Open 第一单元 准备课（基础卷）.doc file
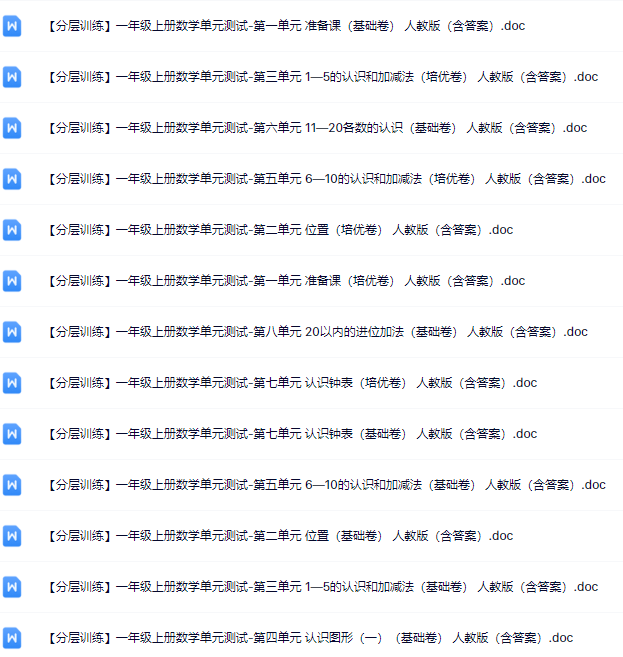 [x=285, y=26]
